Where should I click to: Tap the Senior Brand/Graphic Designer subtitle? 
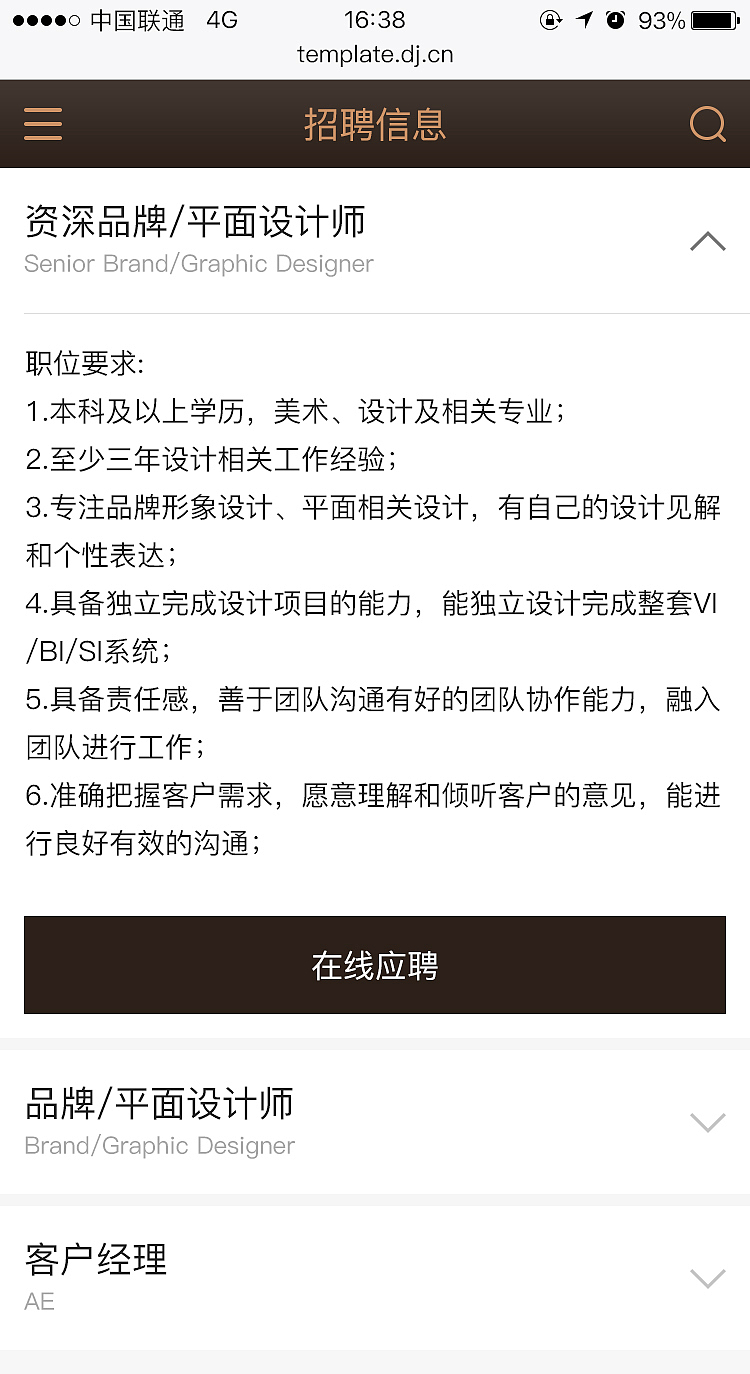tap(198, 264)
